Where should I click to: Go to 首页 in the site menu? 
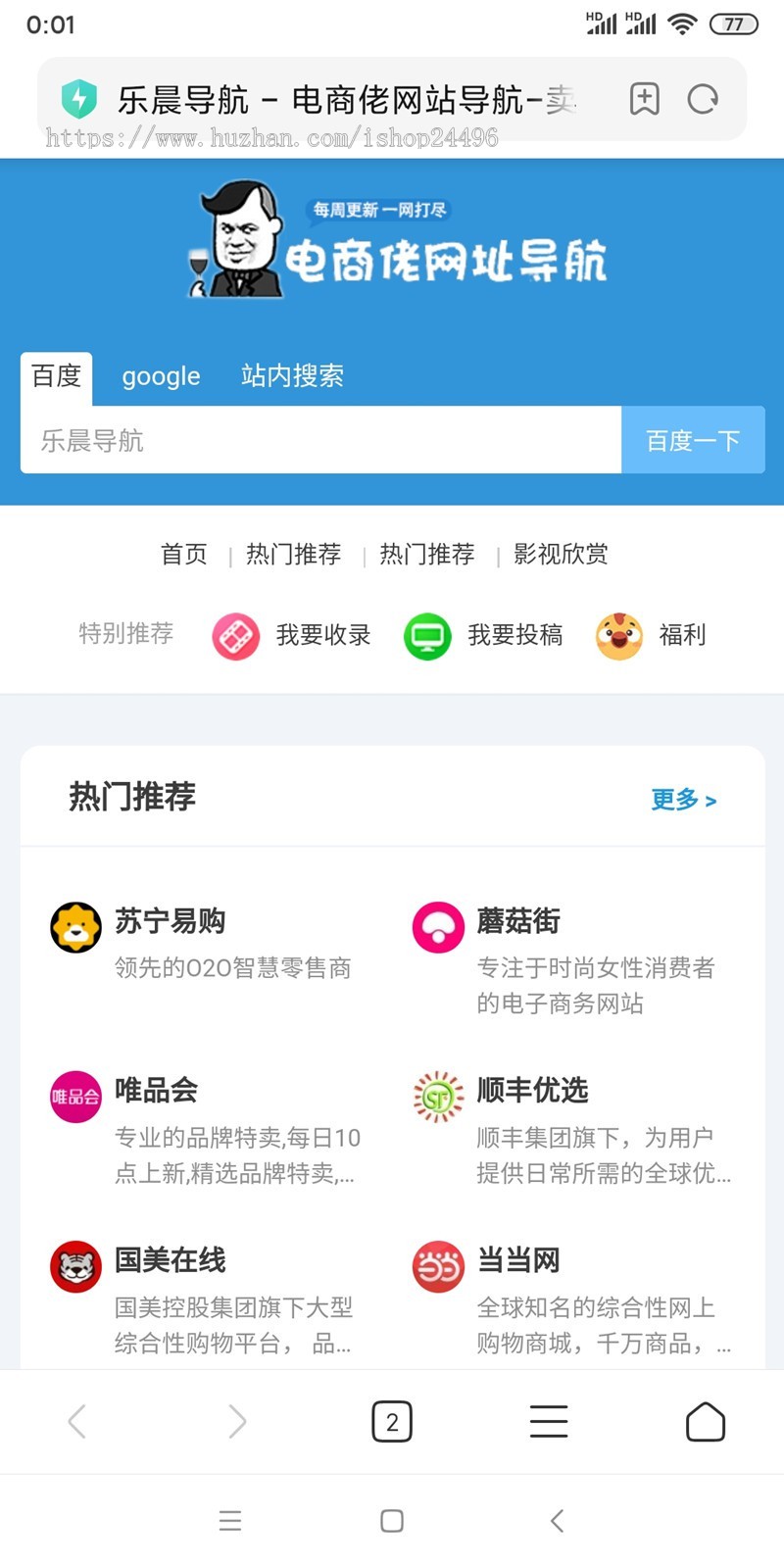pyautogui.click(x=184, y=555)
